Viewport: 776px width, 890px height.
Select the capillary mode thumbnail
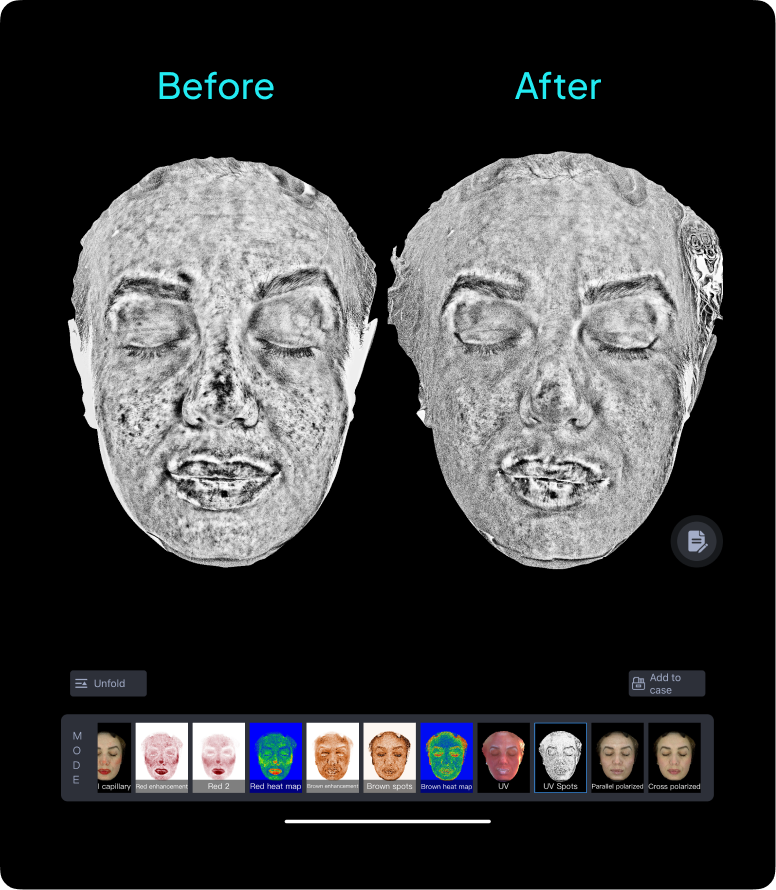[x=114, y=757]
